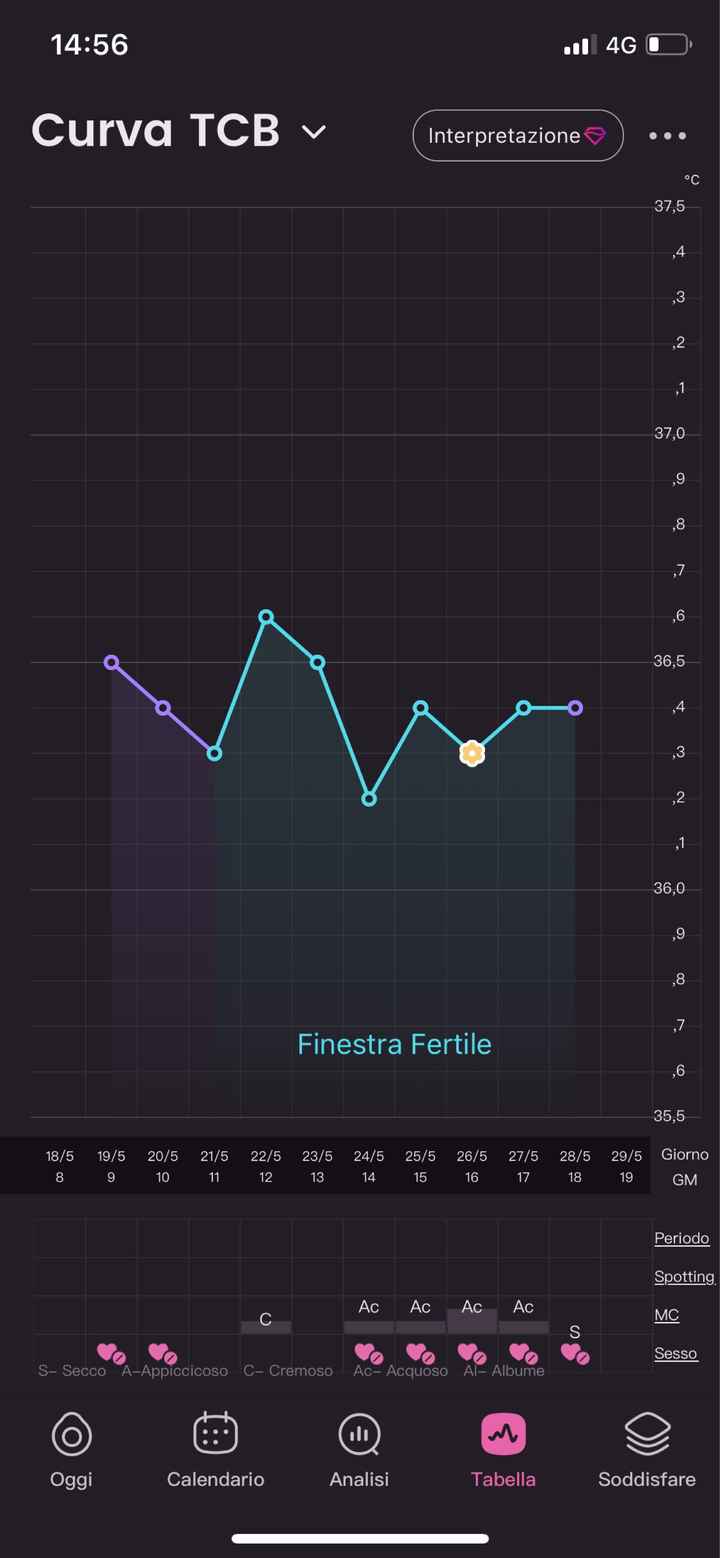Open the Spotting row link

(x=684, y=1276)
